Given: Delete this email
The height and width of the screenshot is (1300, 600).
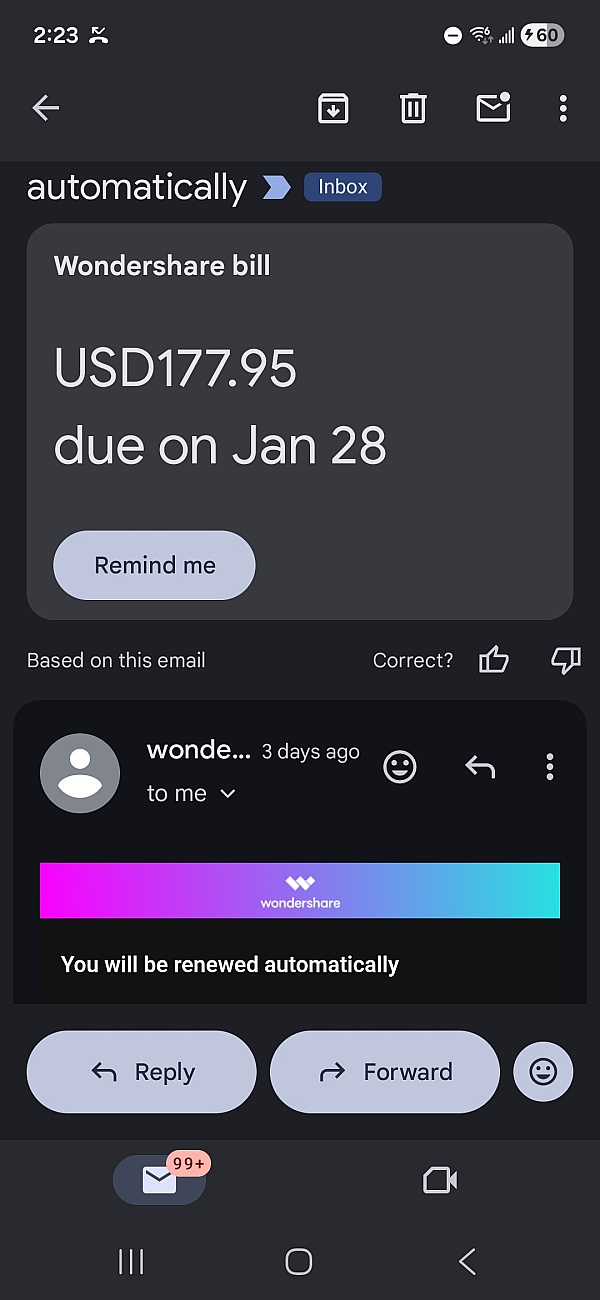Looking at the screenshot, I should click(413, 108).
